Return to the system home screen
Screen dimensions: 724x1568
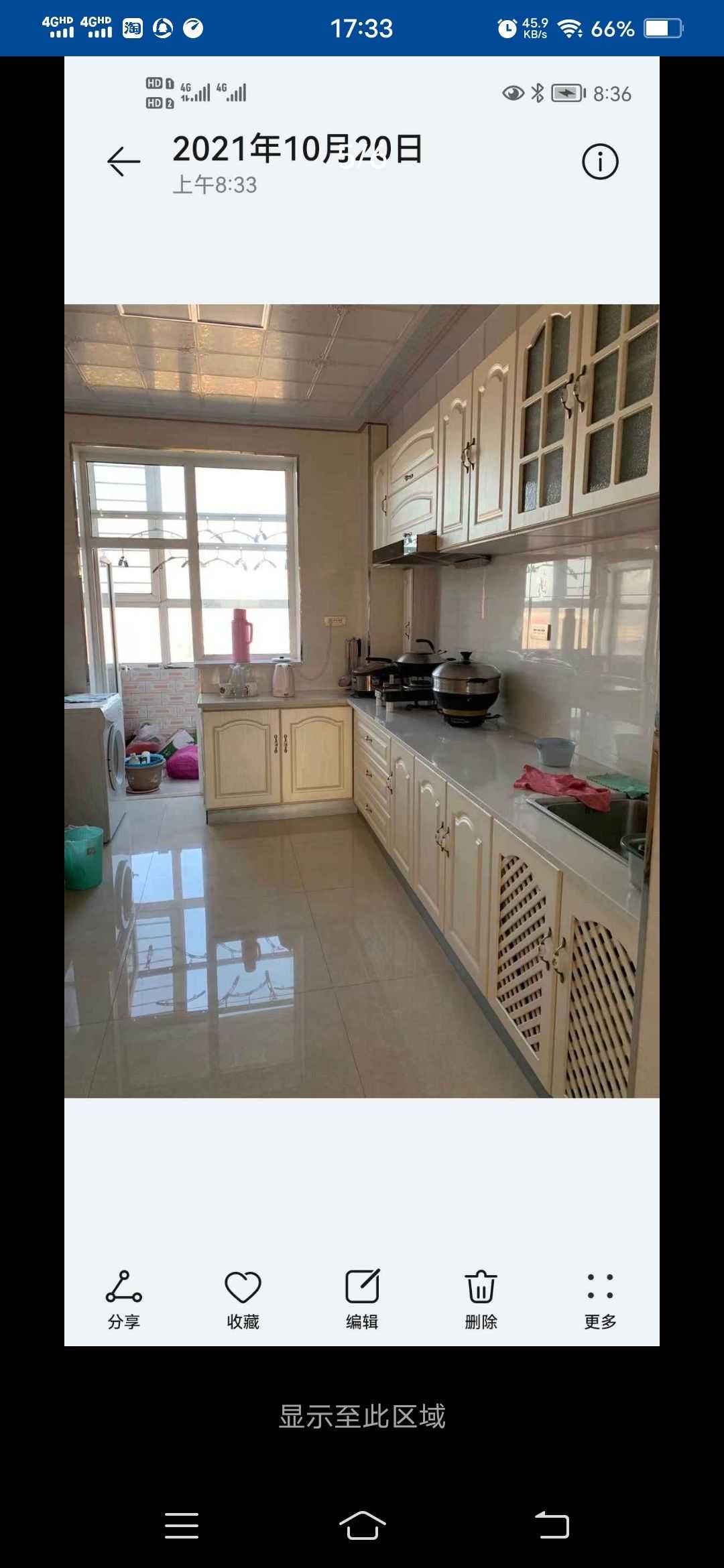tap(362, 1526)
